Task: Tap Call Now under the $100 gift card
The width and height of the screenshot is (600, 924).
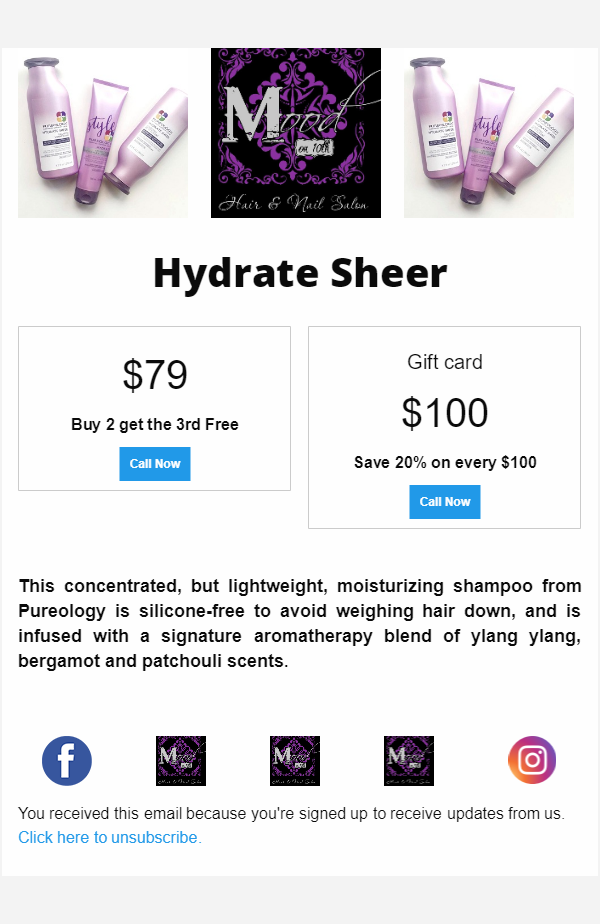Action: click(x=445, y=502)
